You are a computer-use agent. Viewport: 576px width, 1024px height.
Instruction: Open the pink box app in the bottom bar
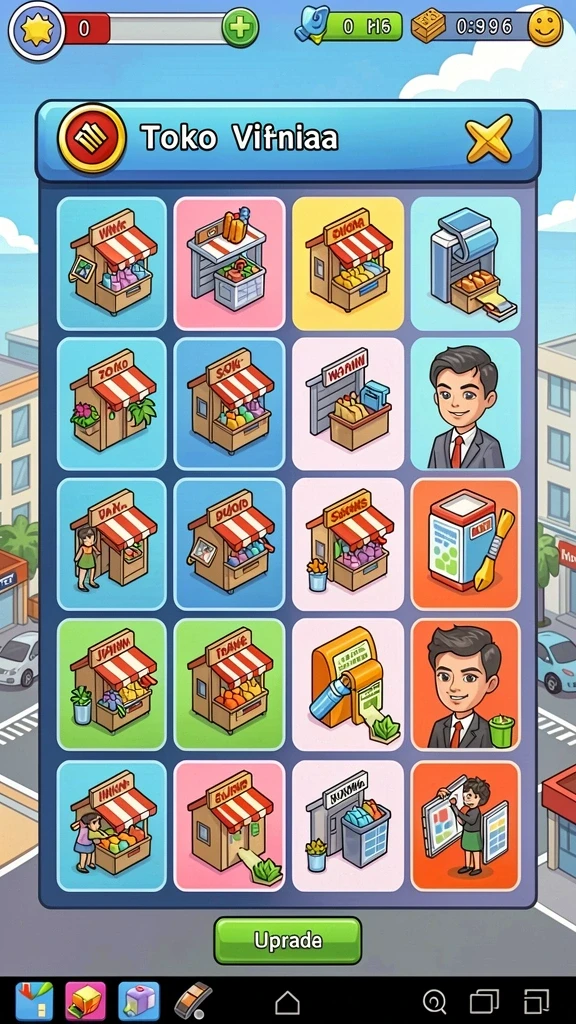[x=86, y=1001]
